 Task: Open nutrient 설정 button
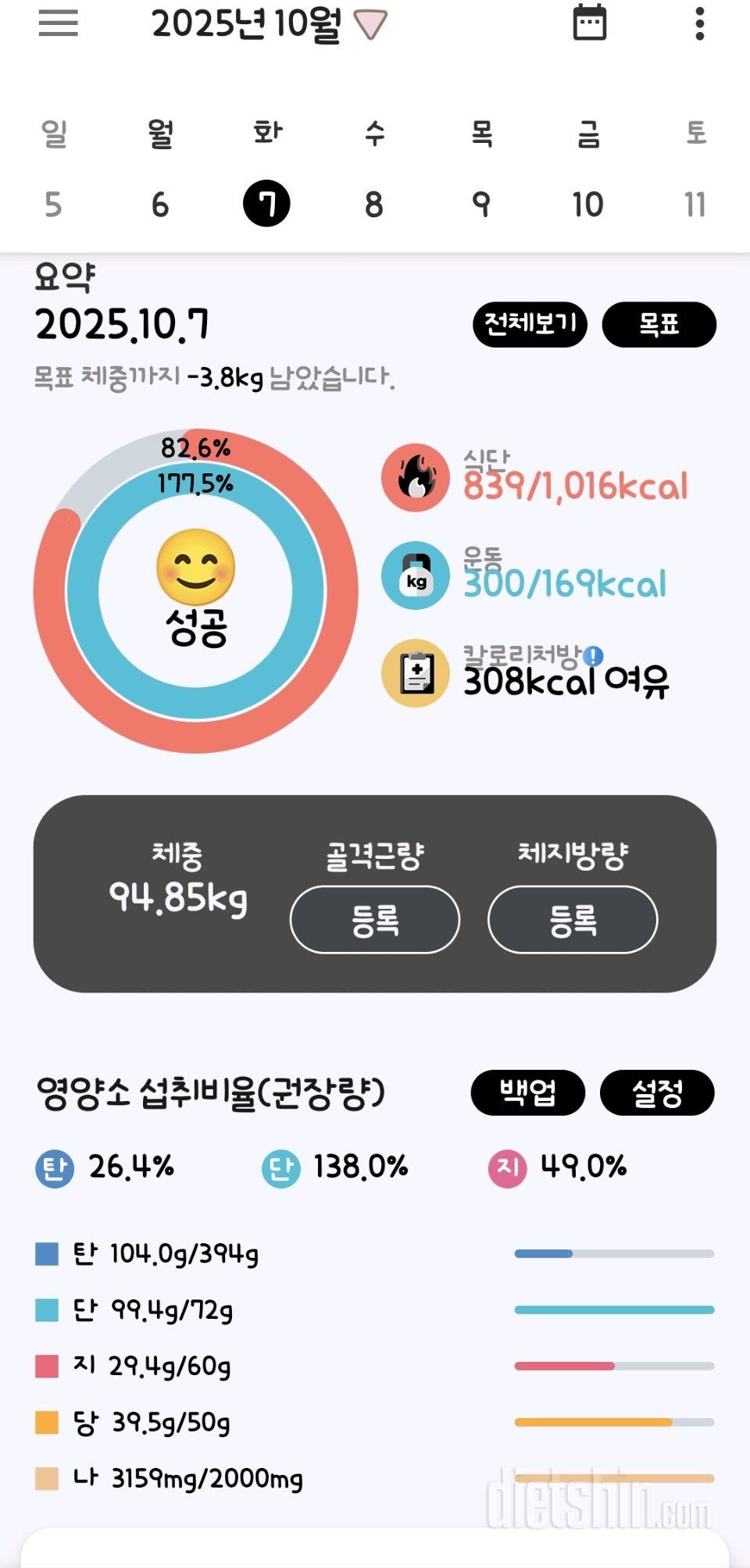657,1092
